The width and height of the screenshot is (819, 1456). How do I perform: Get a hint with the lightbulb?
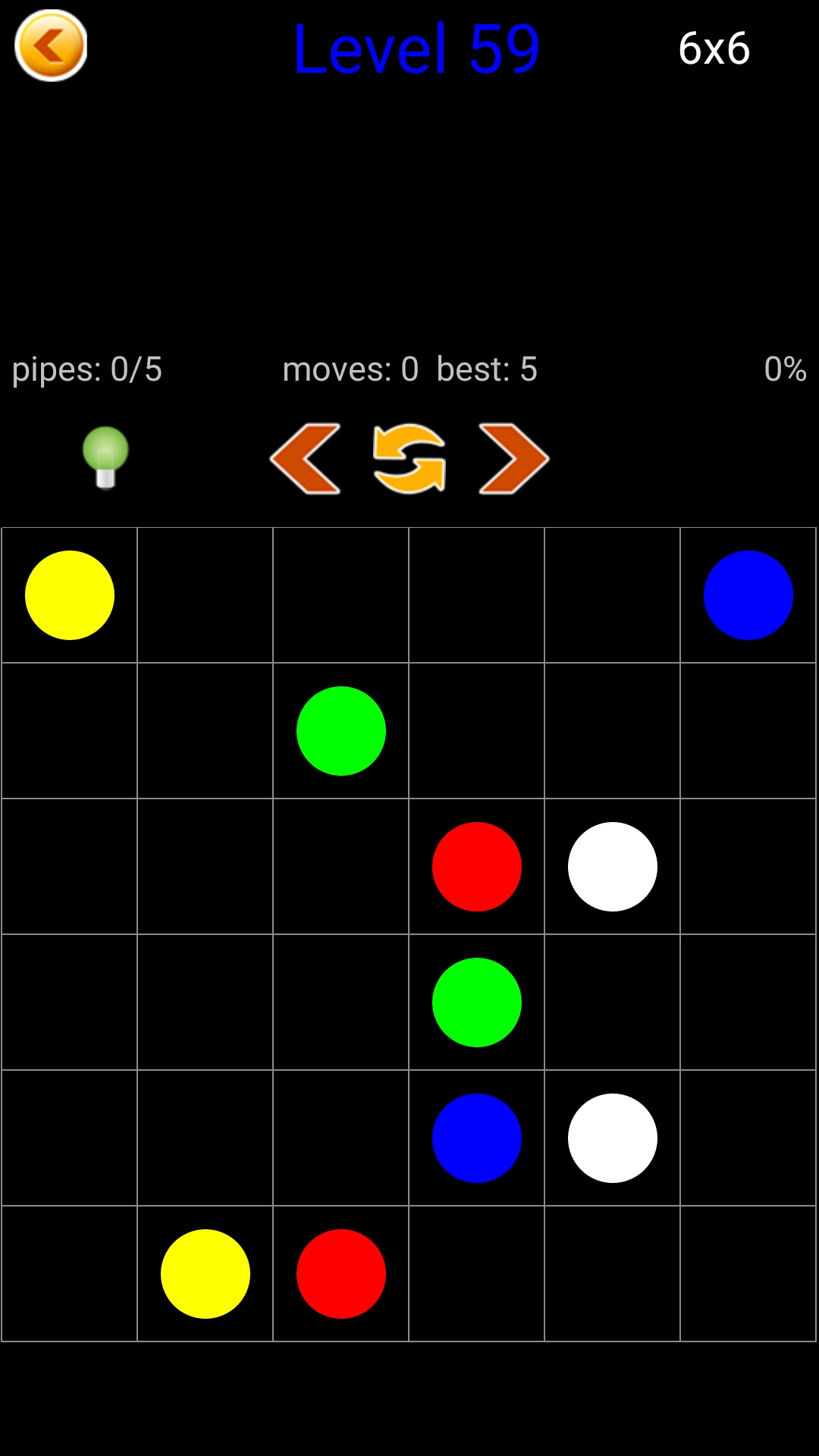(x=105, y=457)
